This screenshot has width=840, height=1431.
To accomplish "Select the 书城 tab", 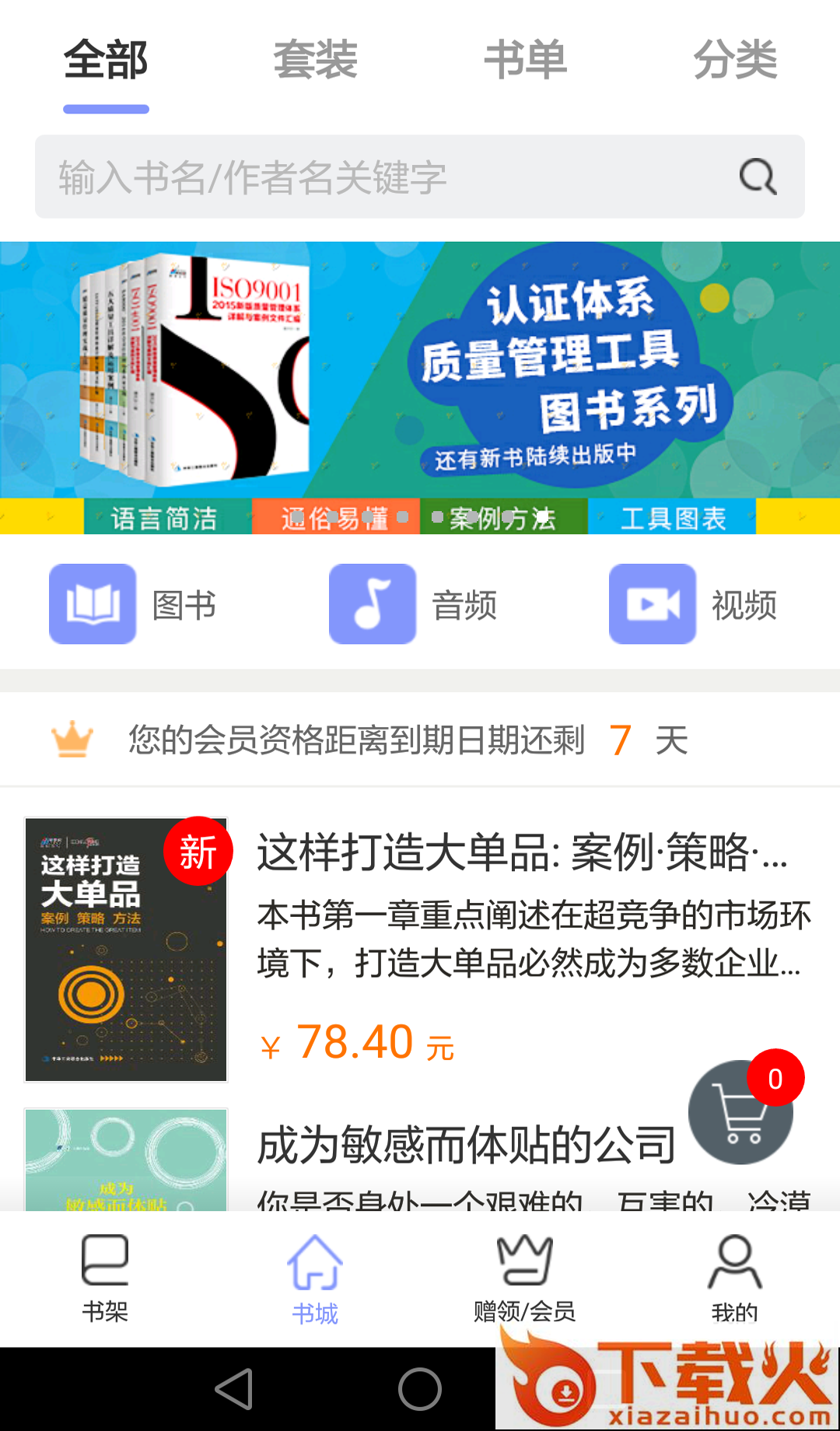I will pos(315,1277).
